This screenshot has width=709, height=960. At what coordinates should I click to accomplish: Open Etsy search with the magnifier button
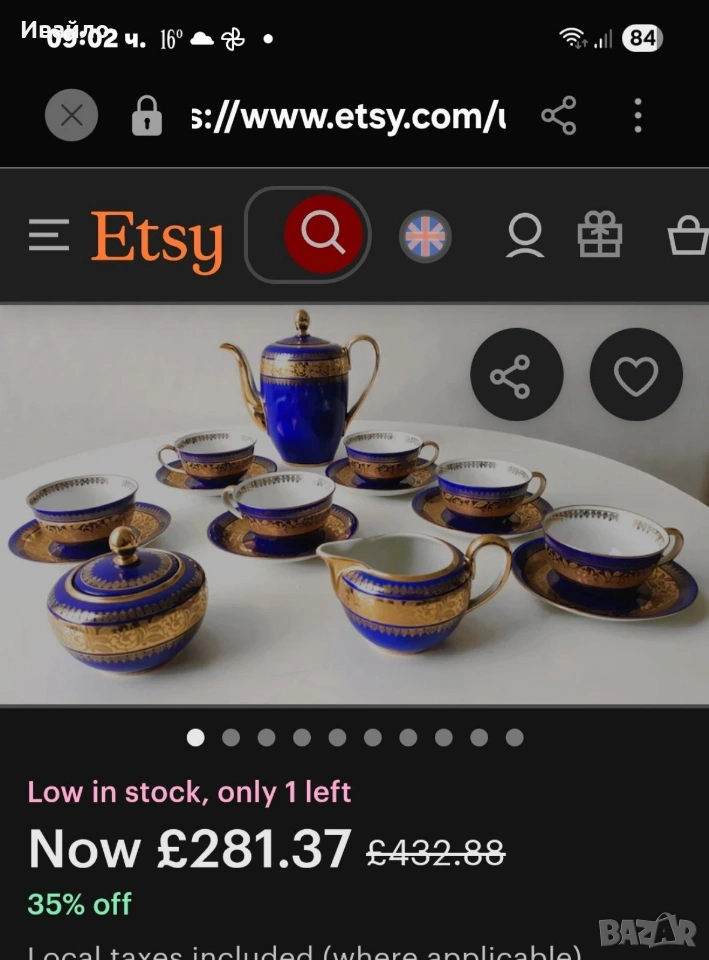322,234
